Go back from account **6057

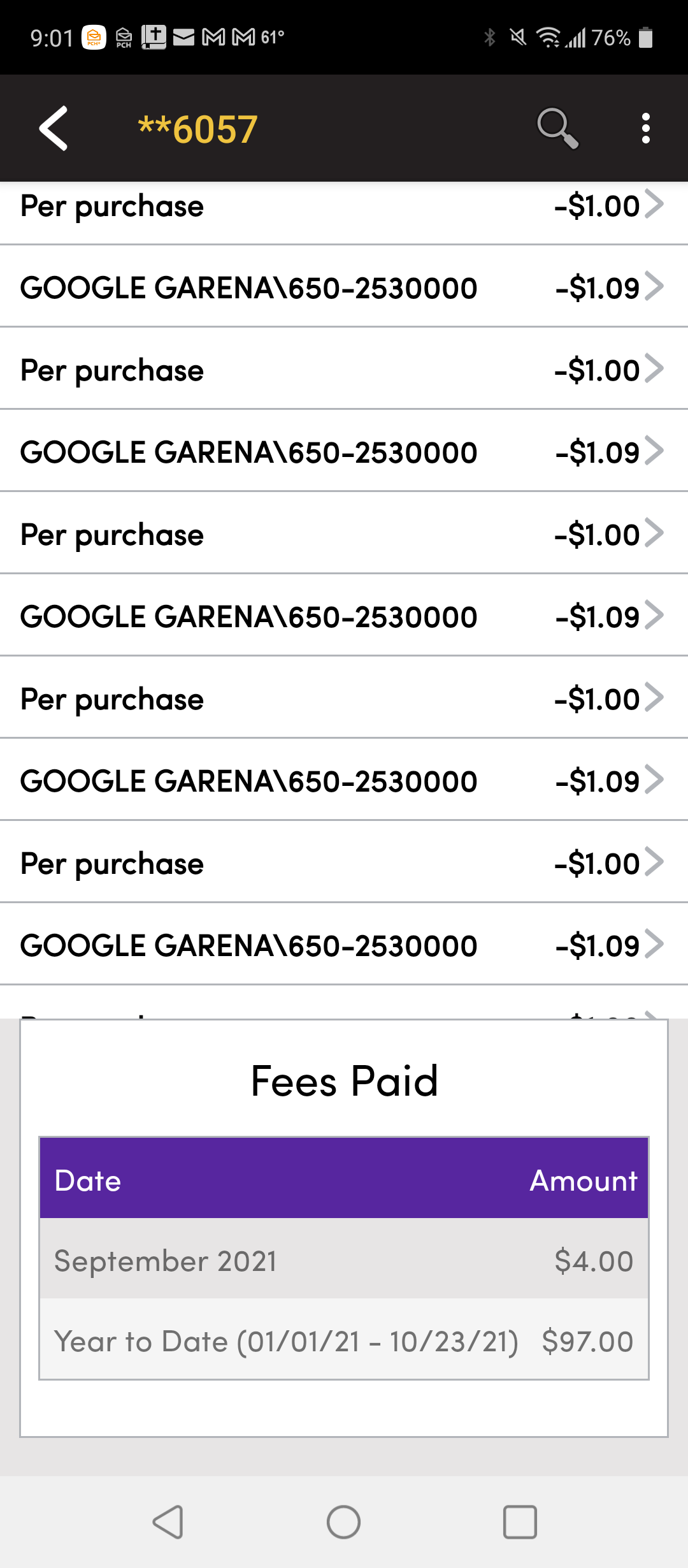[x=54, y=129]
